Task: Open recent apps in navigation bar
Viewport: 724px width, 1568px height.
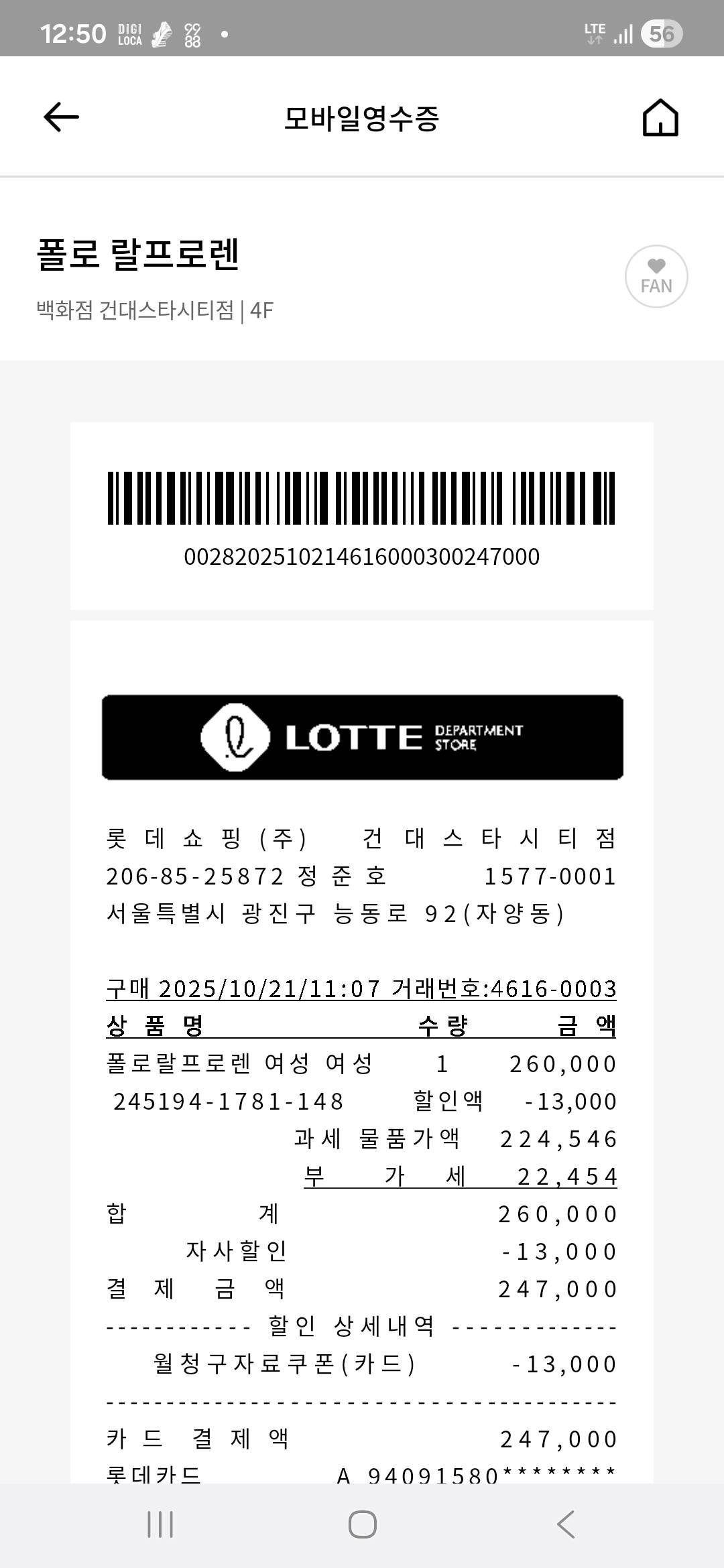Action: [x=160, y=1524]
